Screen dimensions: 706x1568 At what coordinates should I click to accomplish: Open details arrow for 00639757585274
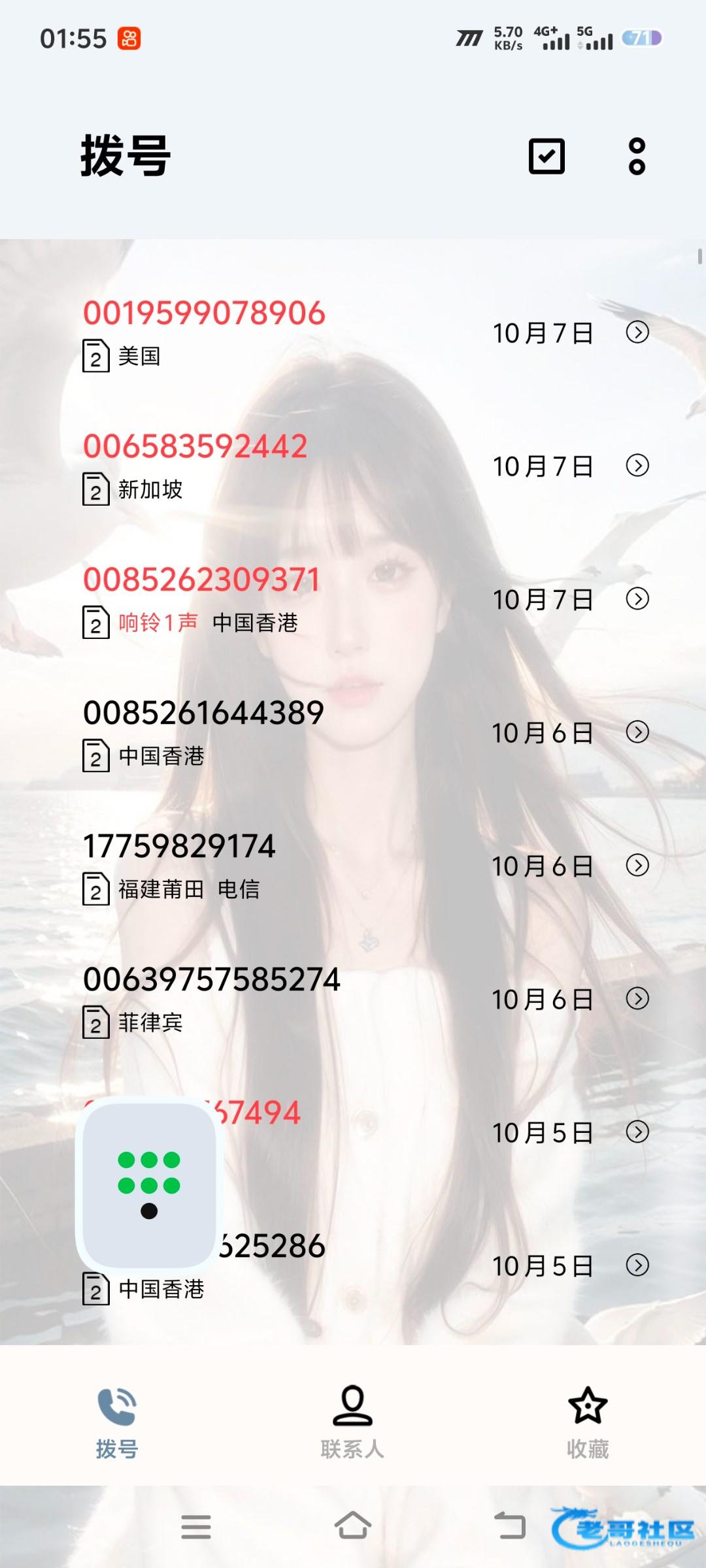(637, 999)
